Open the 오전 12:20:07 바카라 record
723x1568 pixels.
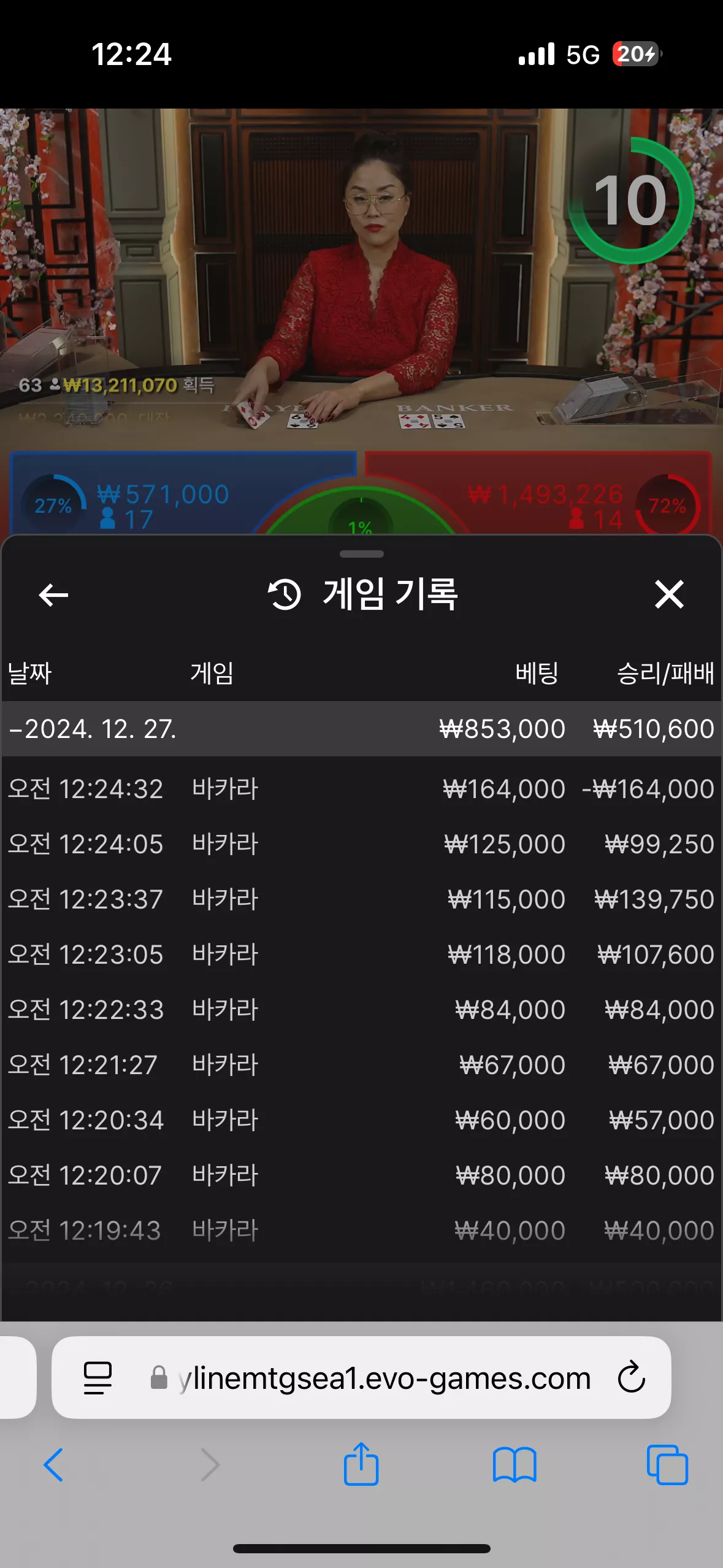click(361, 1175)
